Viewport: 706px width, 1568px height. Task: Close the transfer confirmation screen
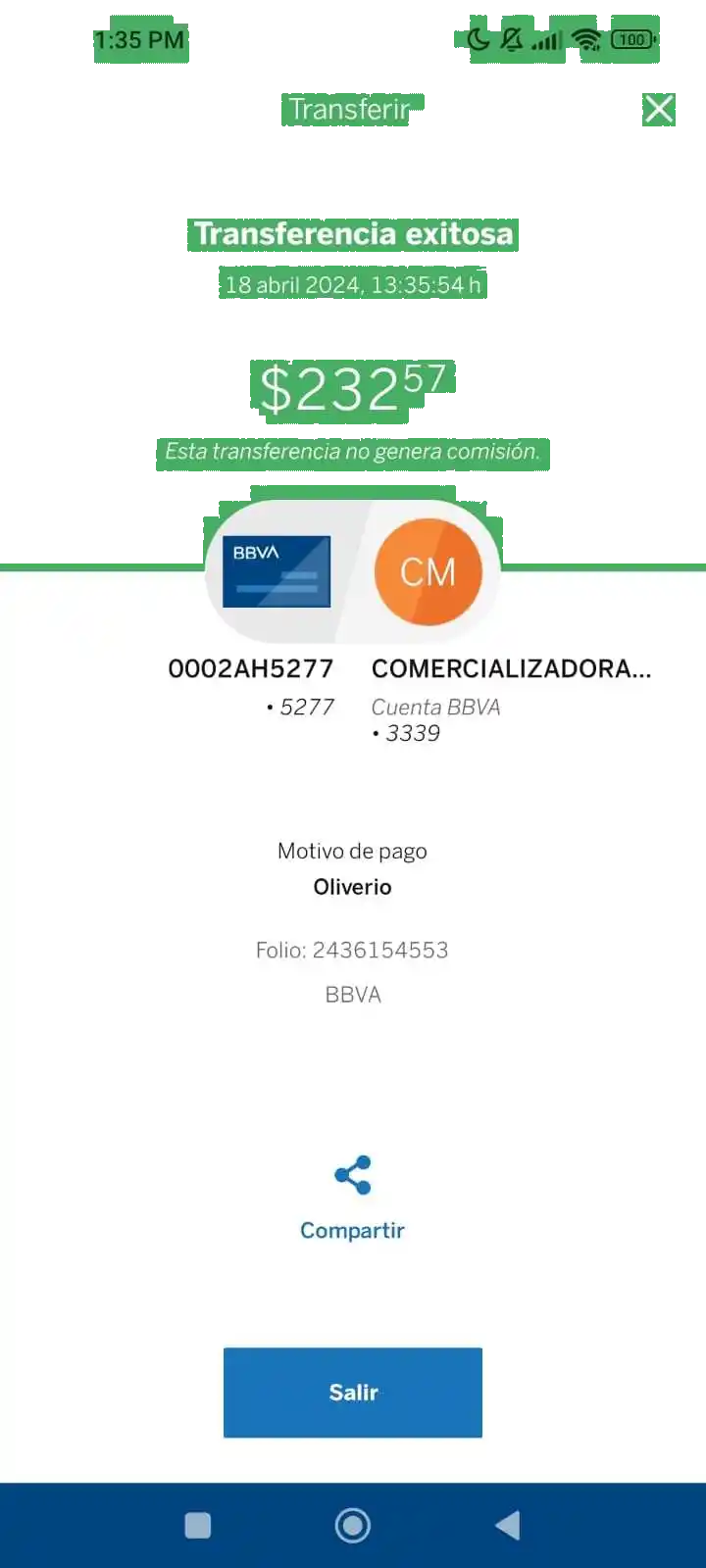[658, 109]
